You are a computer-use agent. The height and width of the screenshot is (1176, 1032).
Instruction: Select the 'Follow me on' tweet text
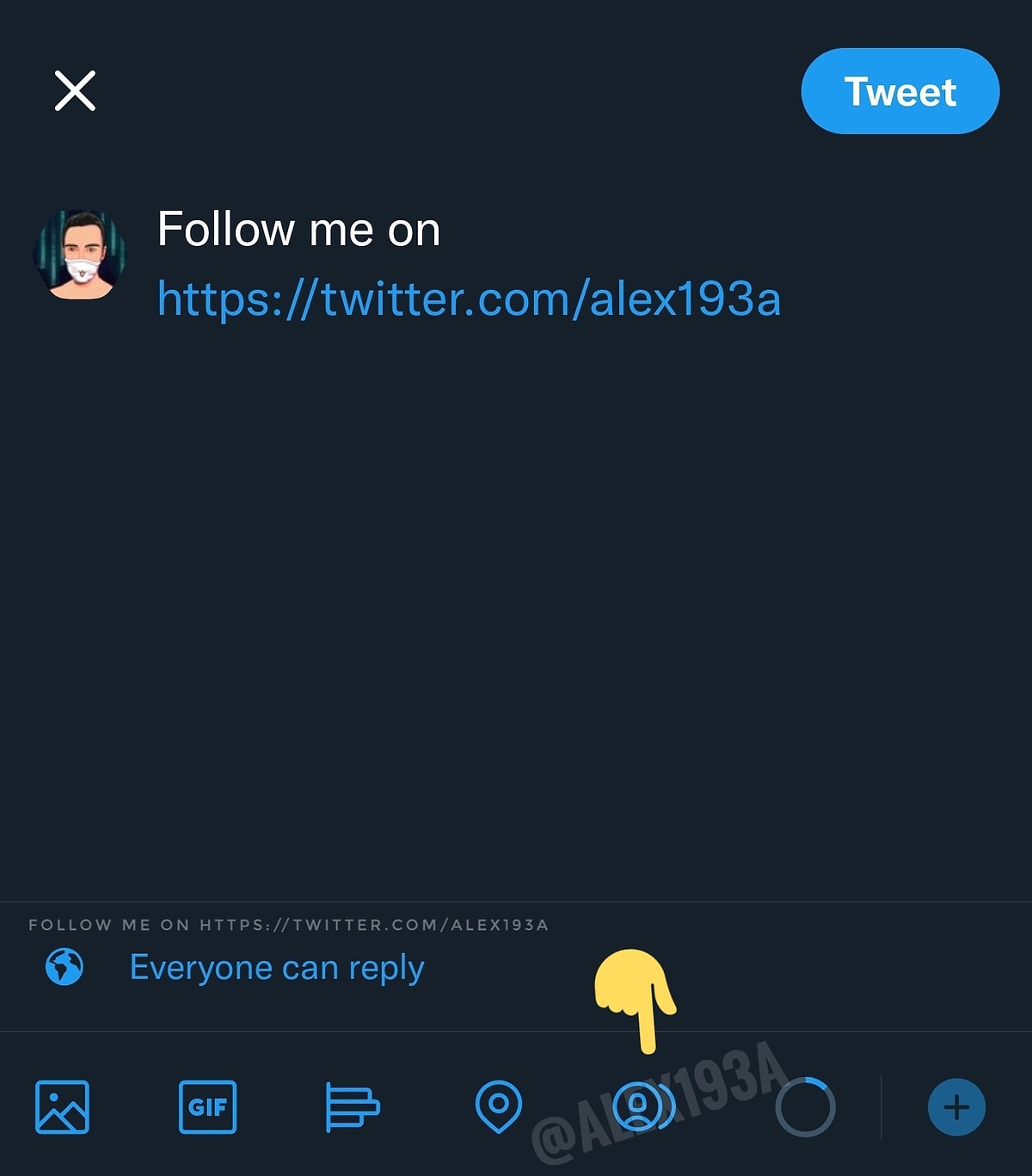(298, 229)
